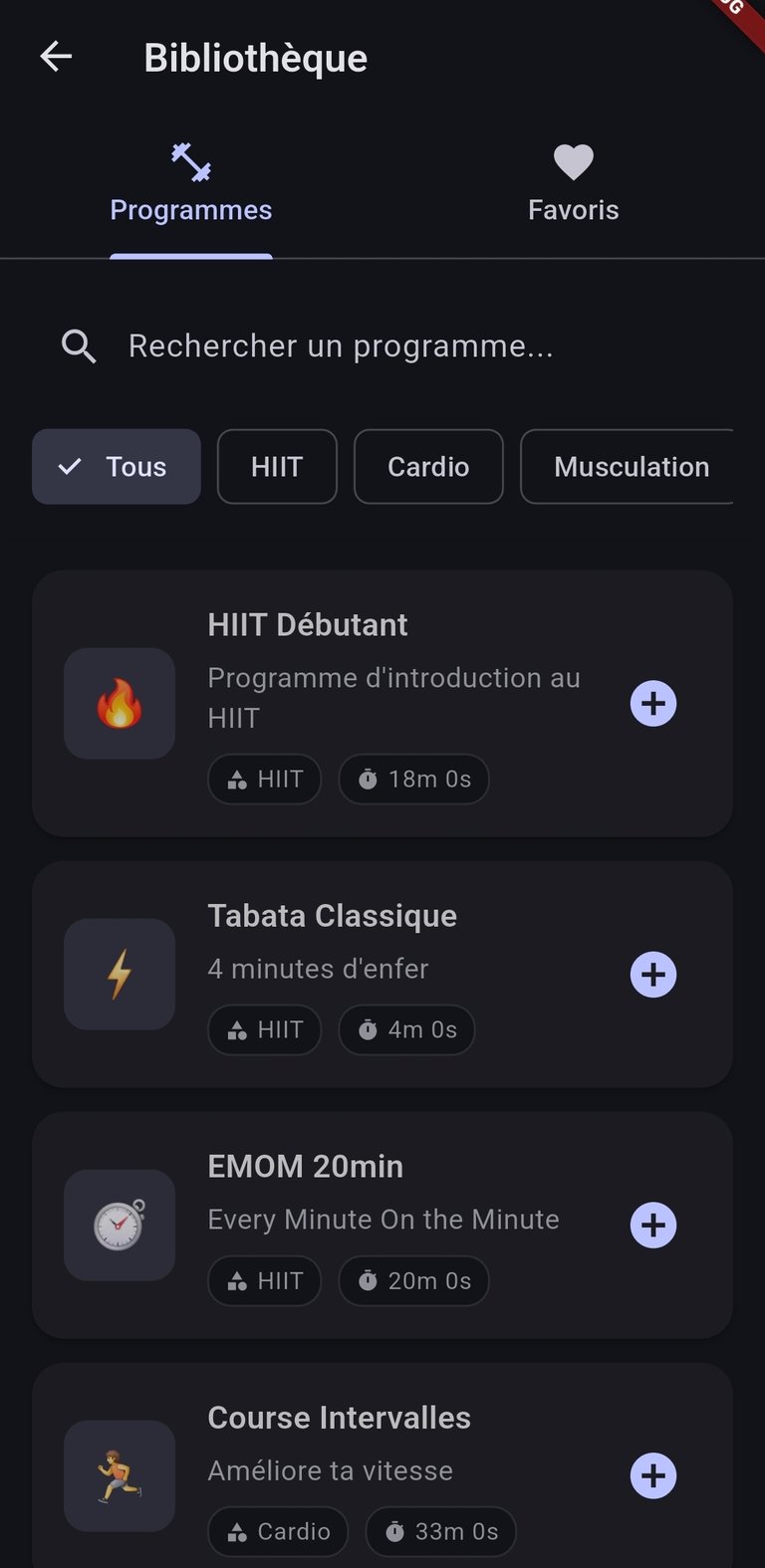Filter programs by Cardio chip
This screenshot has height=1568, width=765.
pos(428,466)
